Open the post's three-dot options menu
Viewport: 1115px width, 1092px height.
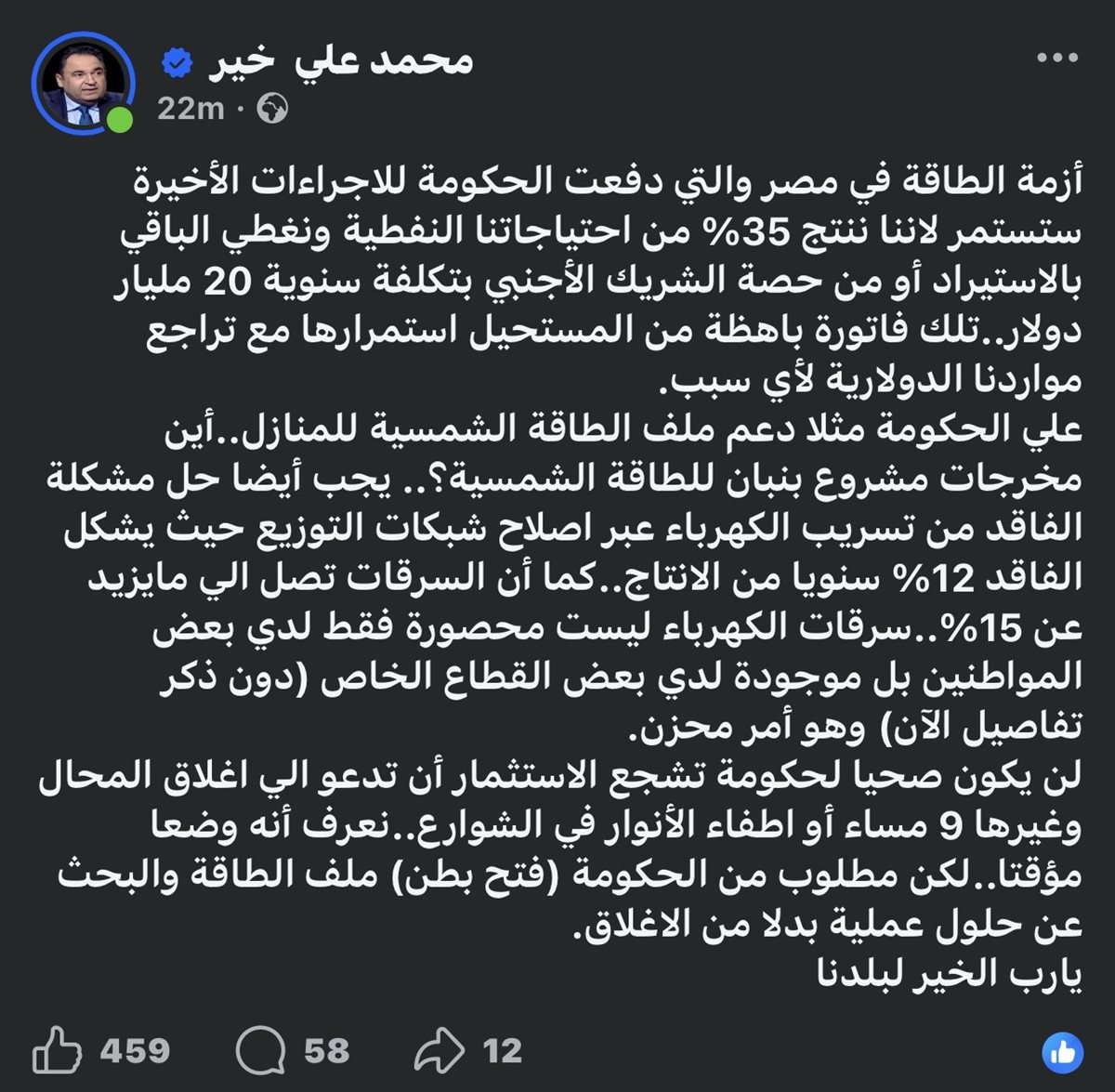(x=1056, y=59)
